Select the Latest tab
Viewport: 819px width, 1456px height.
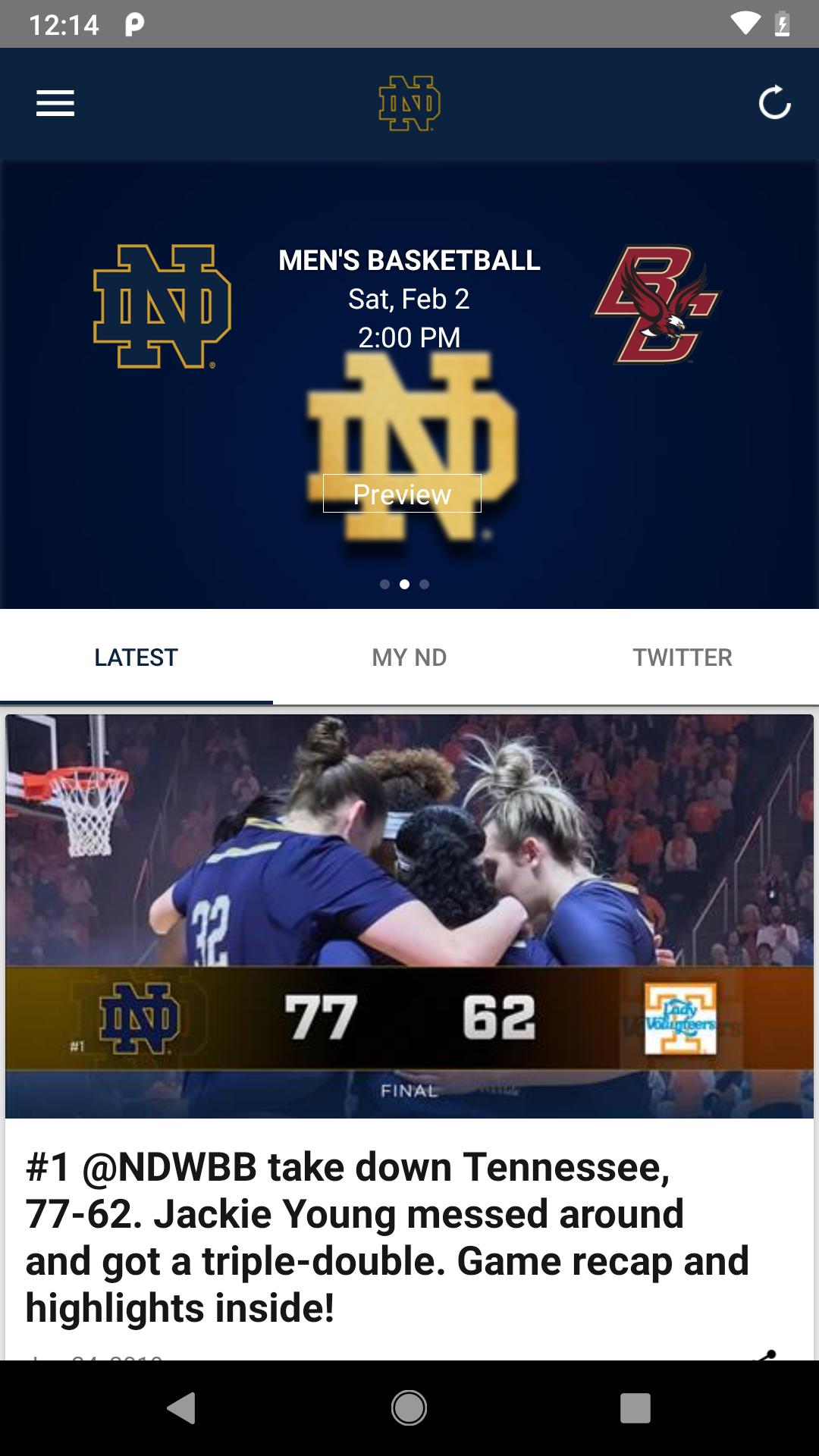[x=136, y=657]
